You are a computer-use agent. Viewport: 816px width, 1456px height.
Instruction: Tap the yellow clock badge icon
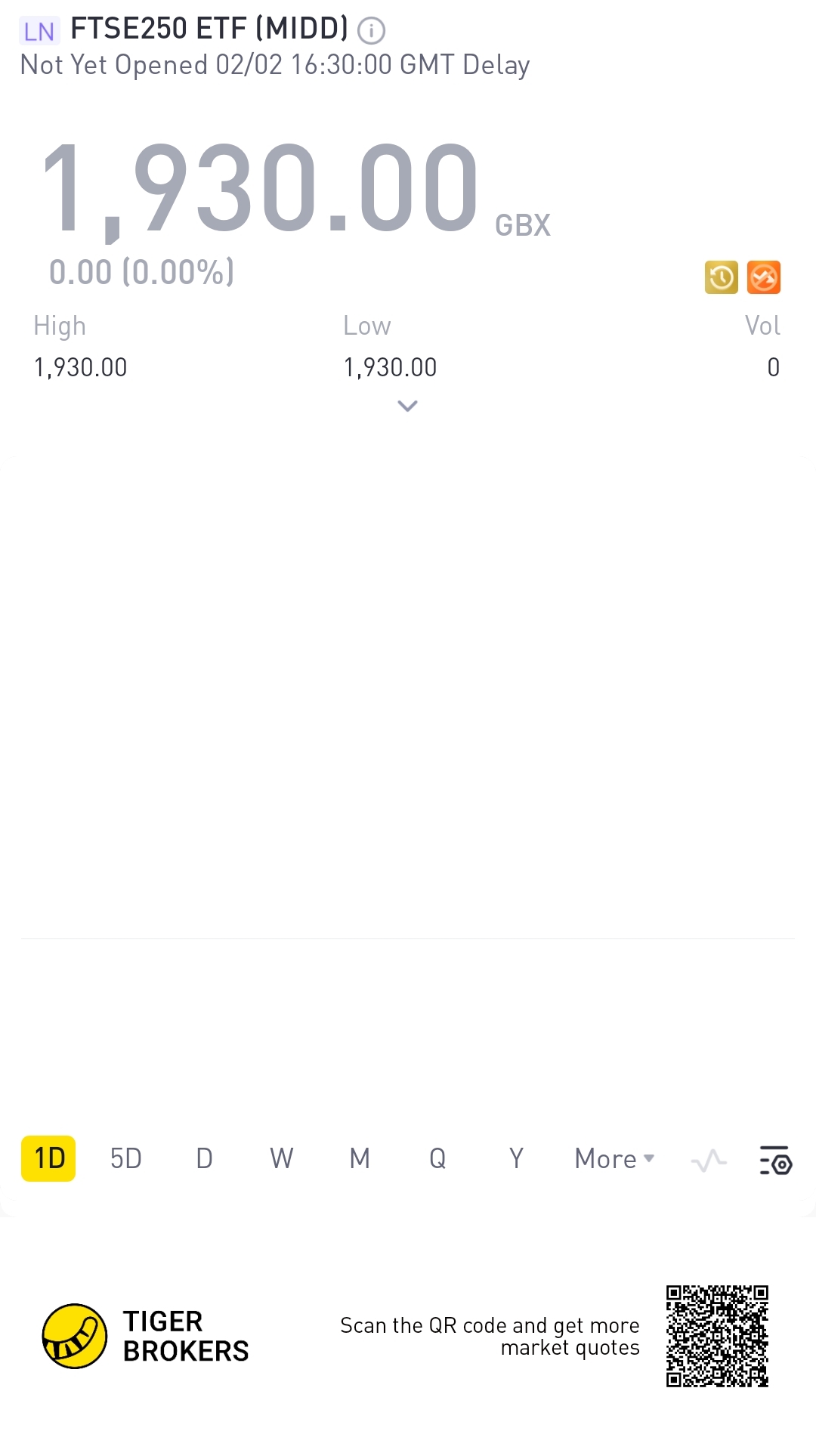(721, 277)
